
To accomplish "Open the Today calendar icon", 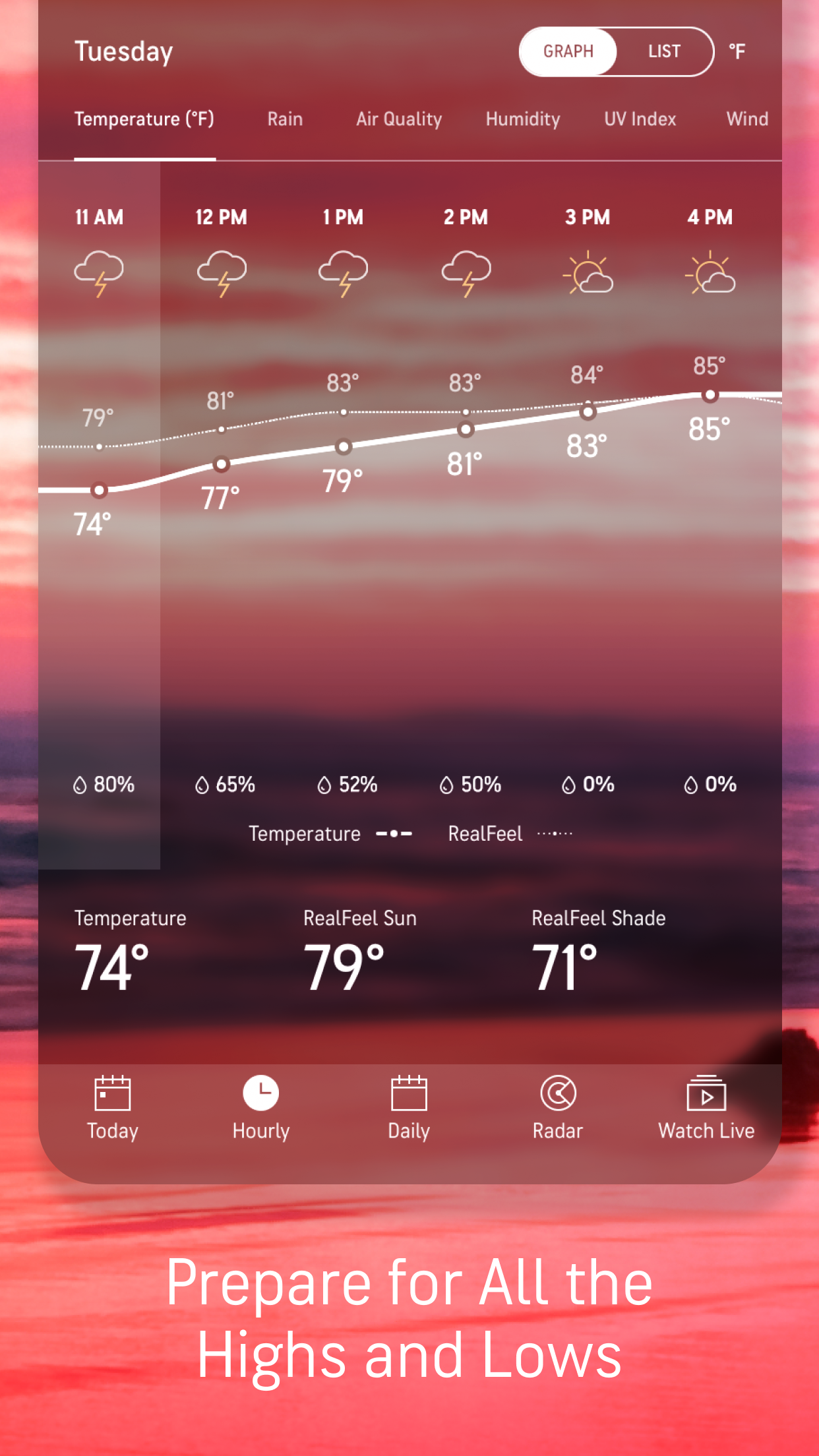I will click(112, 1093).
